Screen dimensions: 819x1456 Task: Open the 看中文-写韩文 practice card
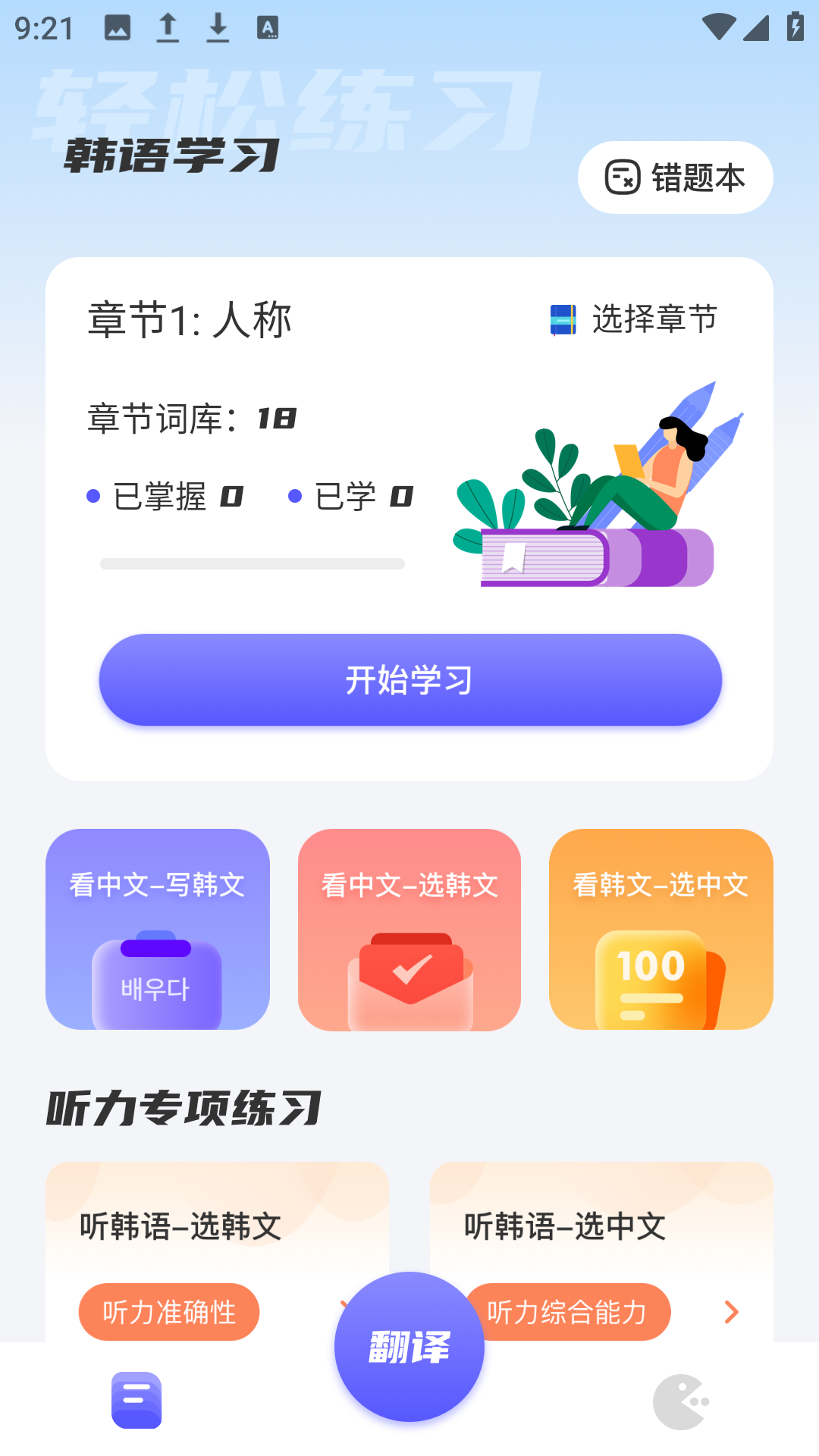[x=157, y=930]
